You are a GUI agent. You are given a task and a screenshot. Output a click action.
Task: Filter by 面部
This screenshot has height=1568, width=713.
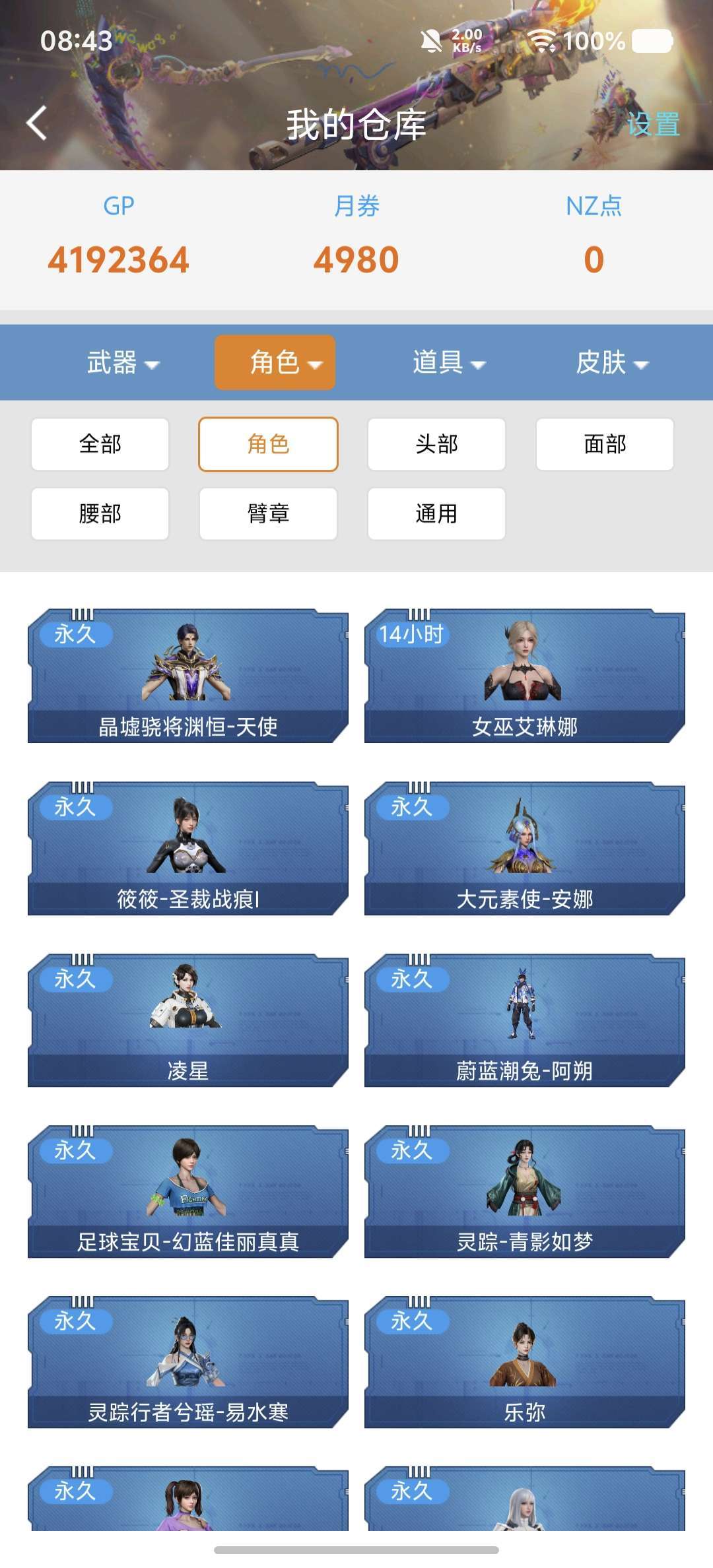click(605, 444)
